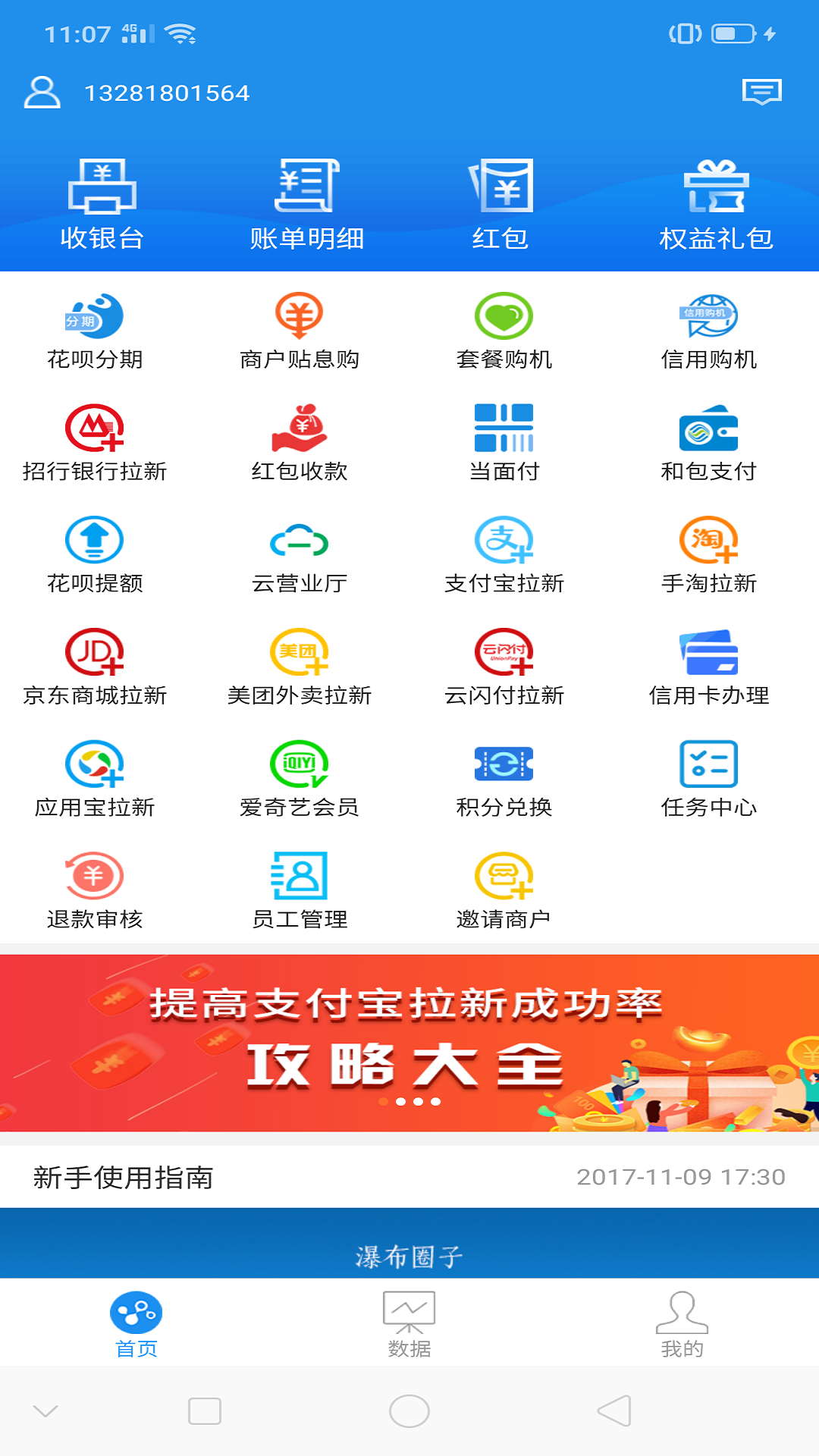Open 收银台 cashier
Image resolution: width=819 pixels, height=1456 pixels.
tap(102, 205)
